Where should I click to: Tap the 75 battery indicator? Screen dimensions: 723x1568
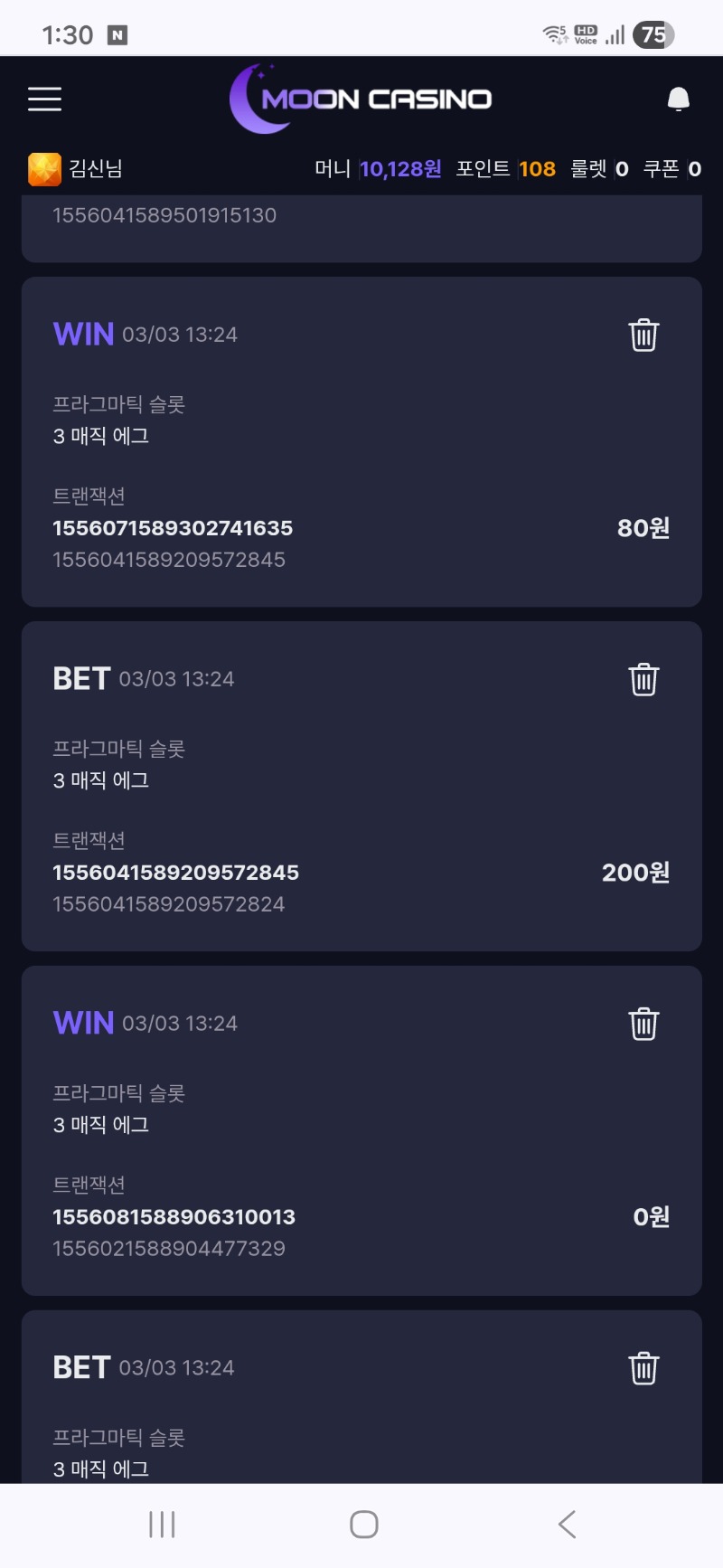coord(653,35)
